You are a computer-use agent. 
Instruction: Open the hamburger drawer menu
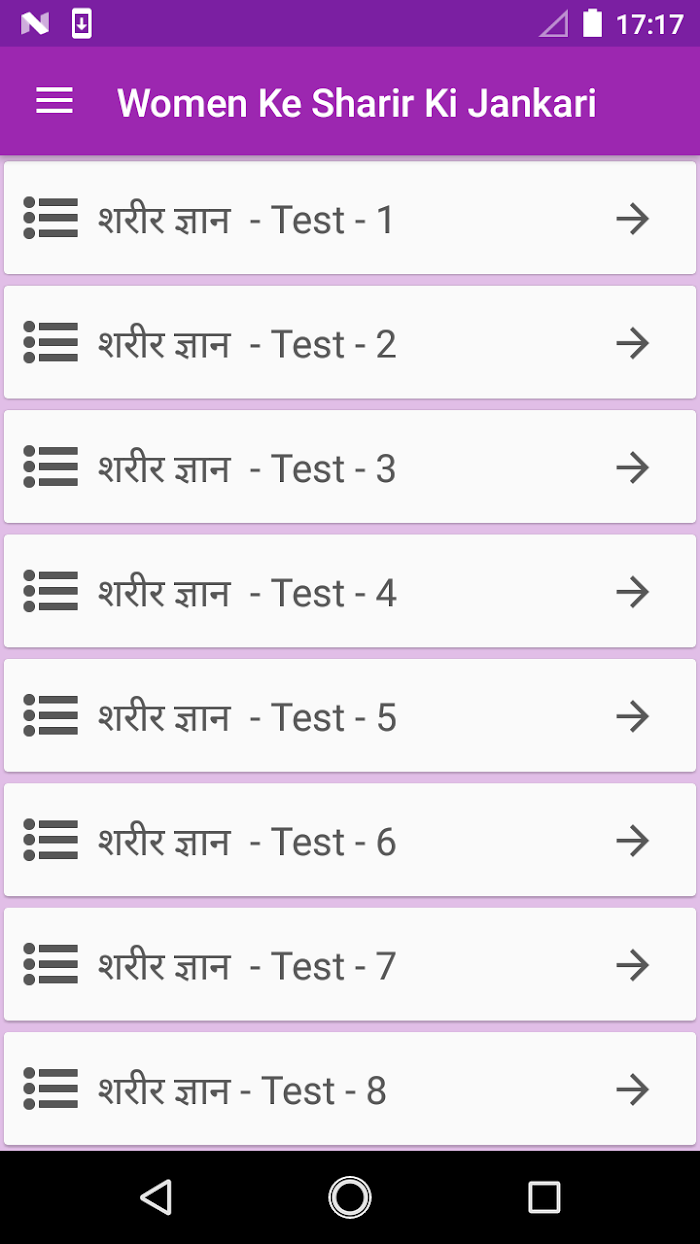tap(55, 101)
